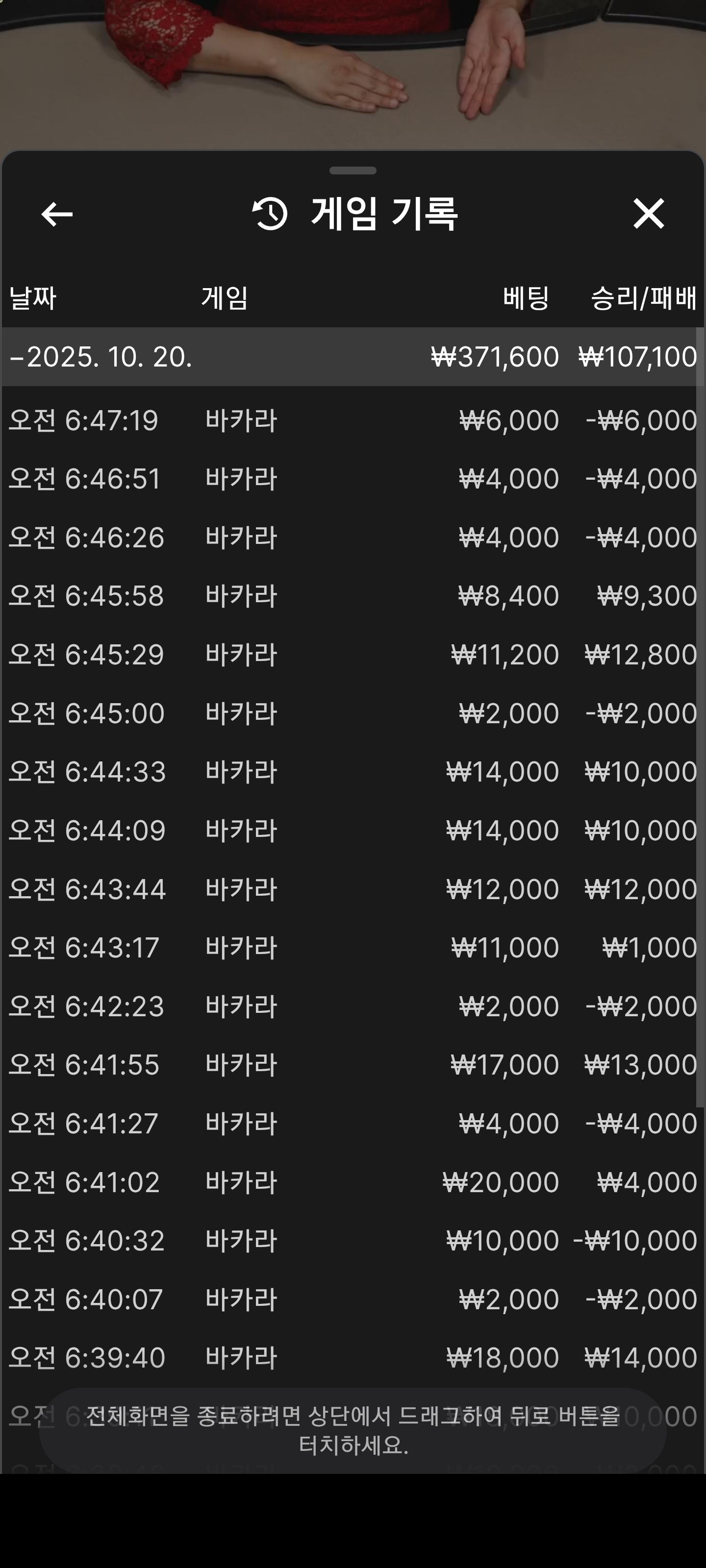Open the 오전 6:43:44 game record

coord(353,889)
